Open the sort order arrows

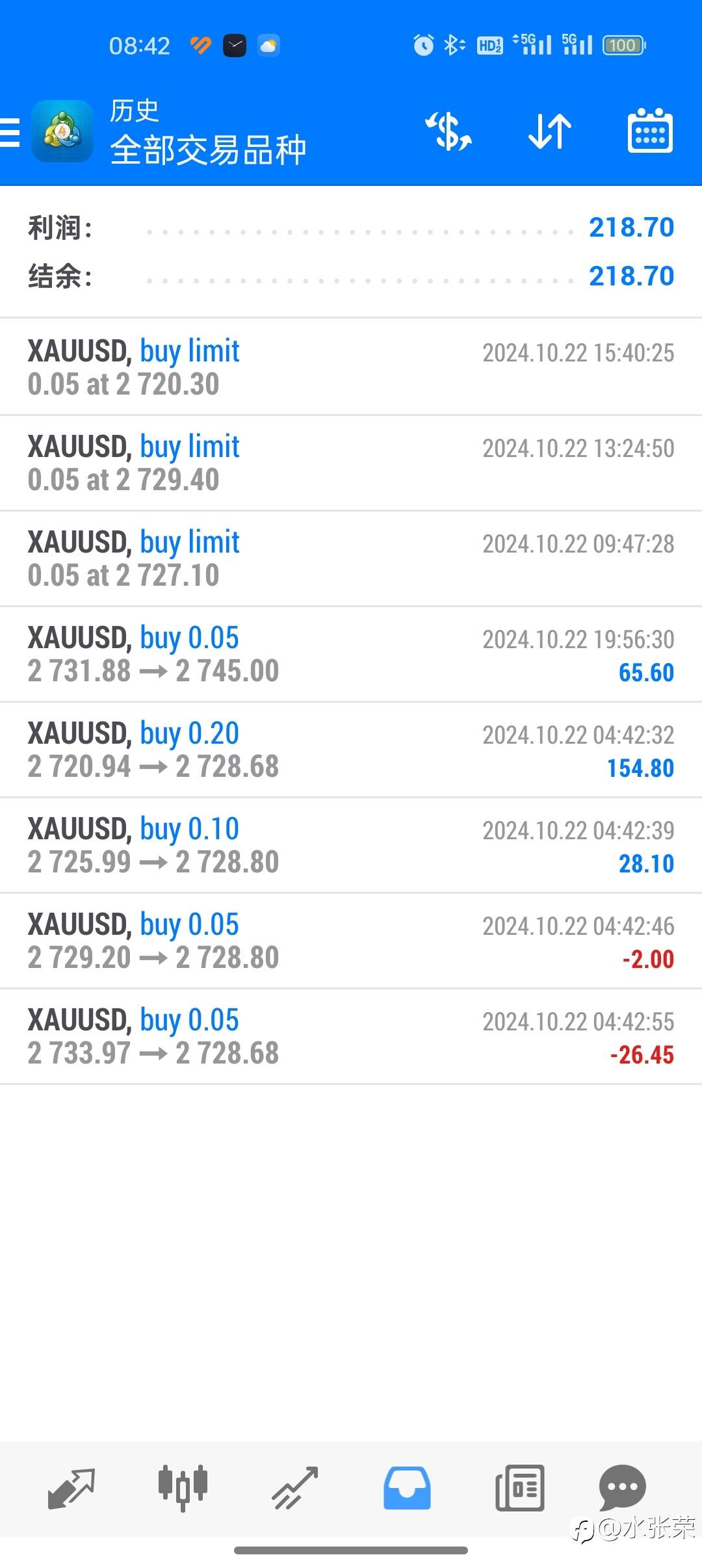550,131
